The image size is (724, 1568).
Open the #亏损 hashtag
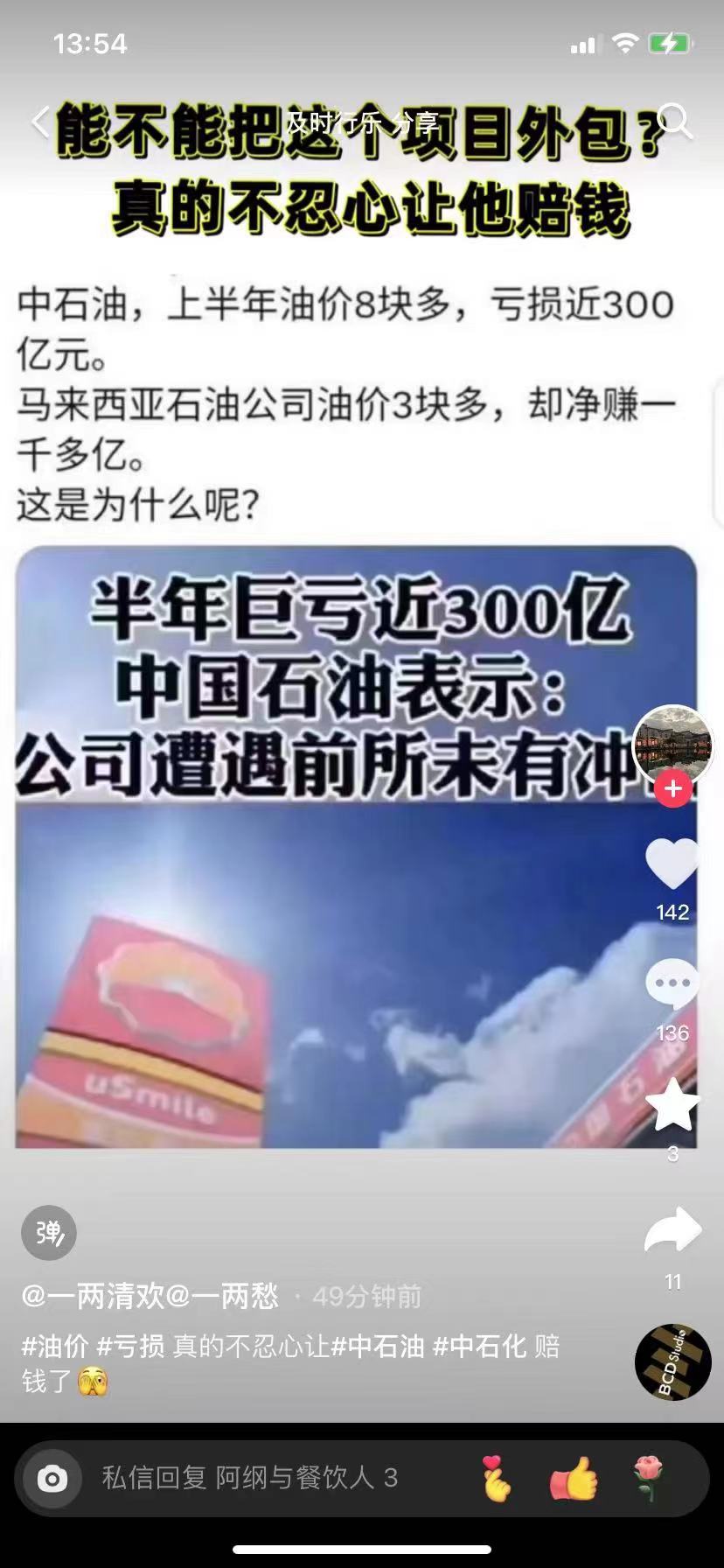coord(130,1346)
